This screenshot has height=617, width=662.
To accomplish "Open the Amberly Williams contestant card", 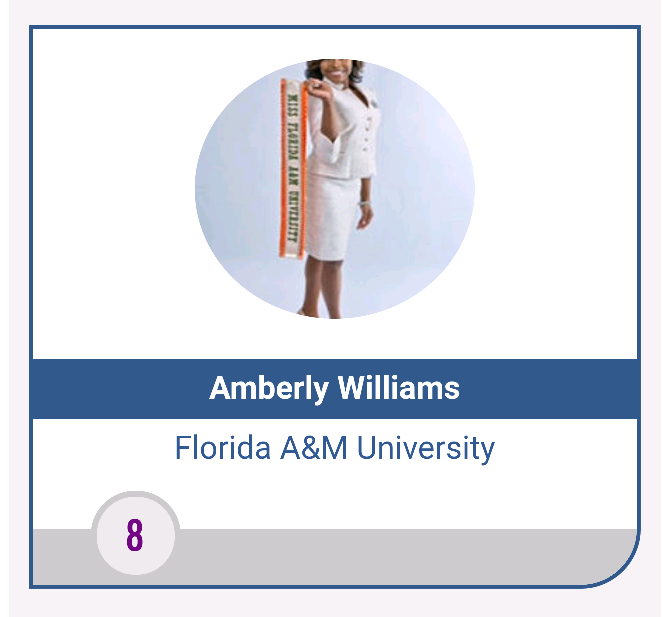I will [334, 388].
